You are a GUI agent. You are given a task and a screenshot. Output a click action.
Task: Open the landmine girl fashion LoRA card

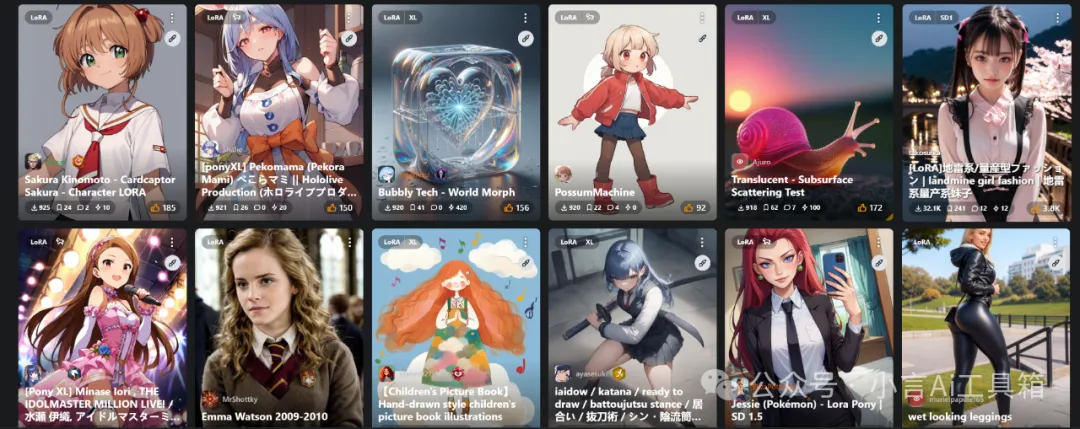[x=985, y=100]
